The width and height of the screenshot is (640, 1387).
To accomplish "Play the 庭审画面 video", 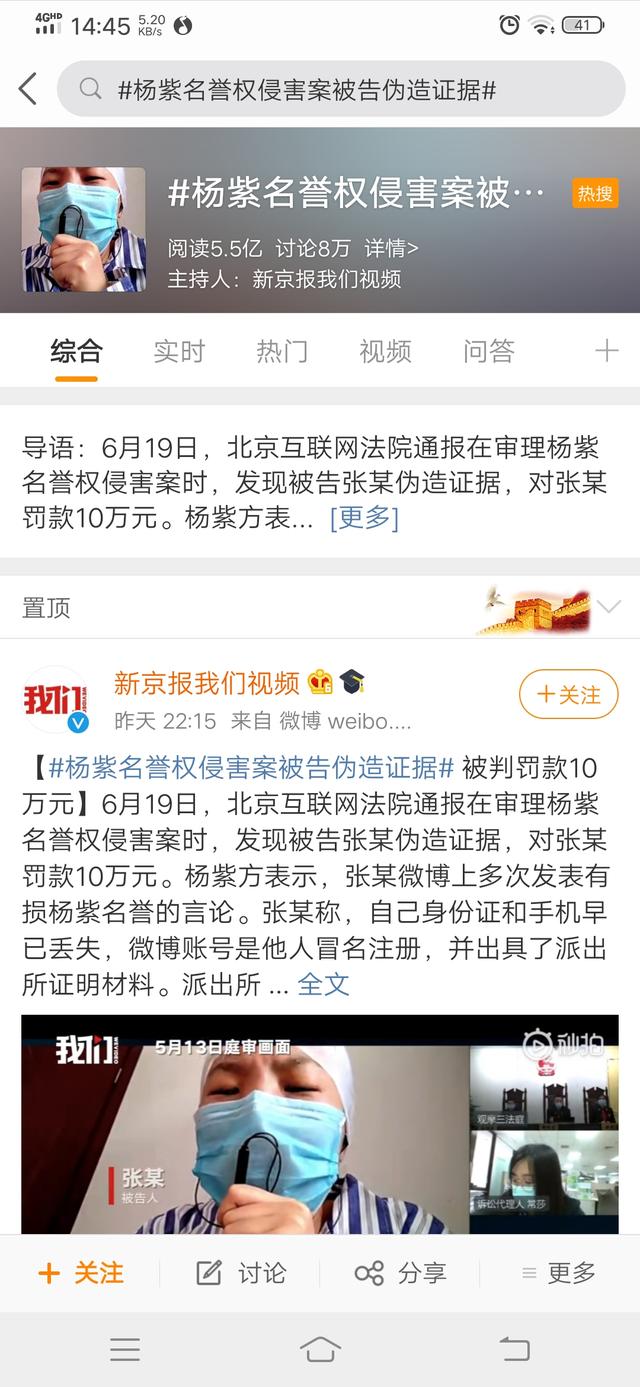I will tap(320, 1125).
